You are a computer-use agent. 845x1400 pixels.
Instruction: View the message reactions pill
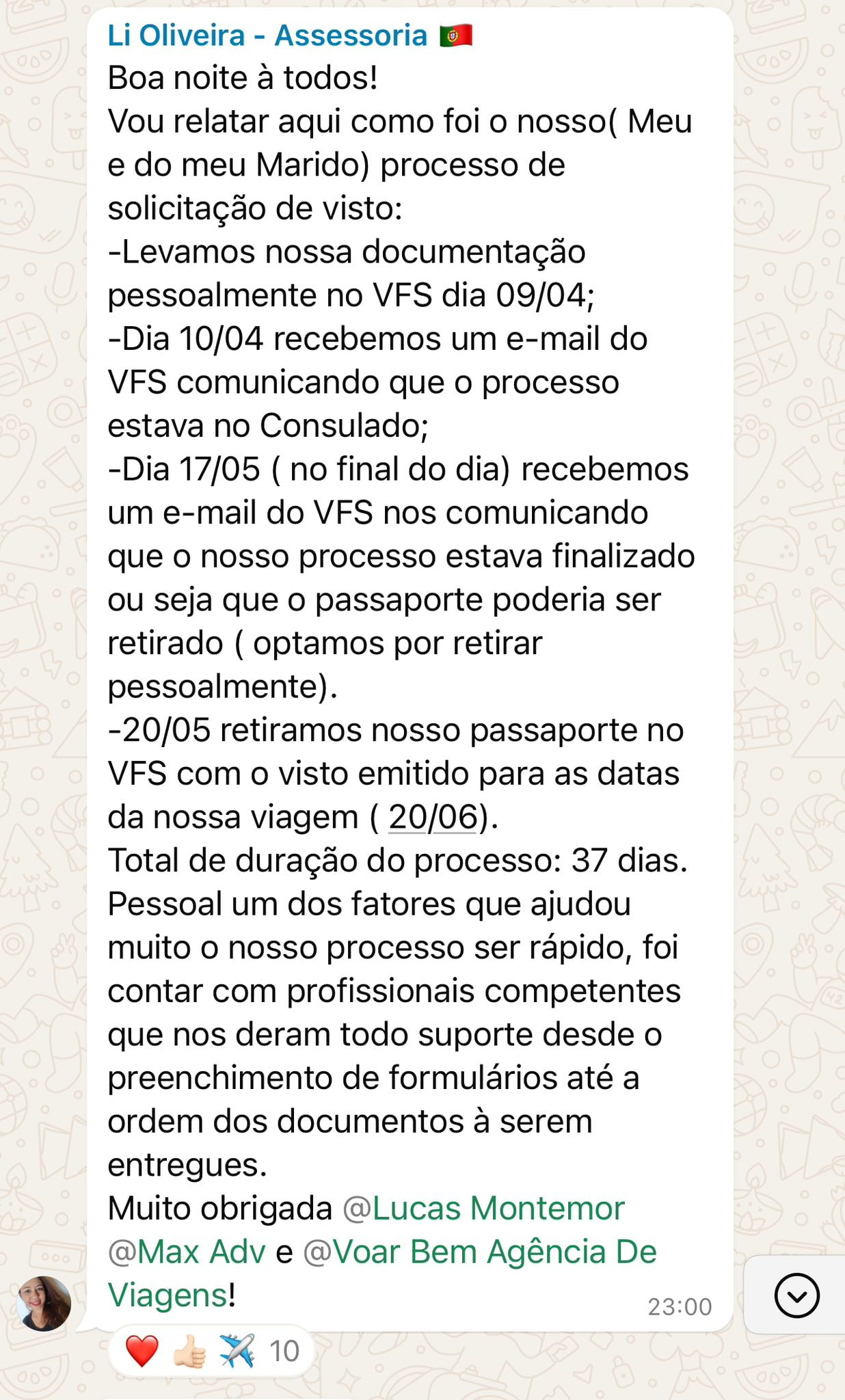click(211, 1351)
